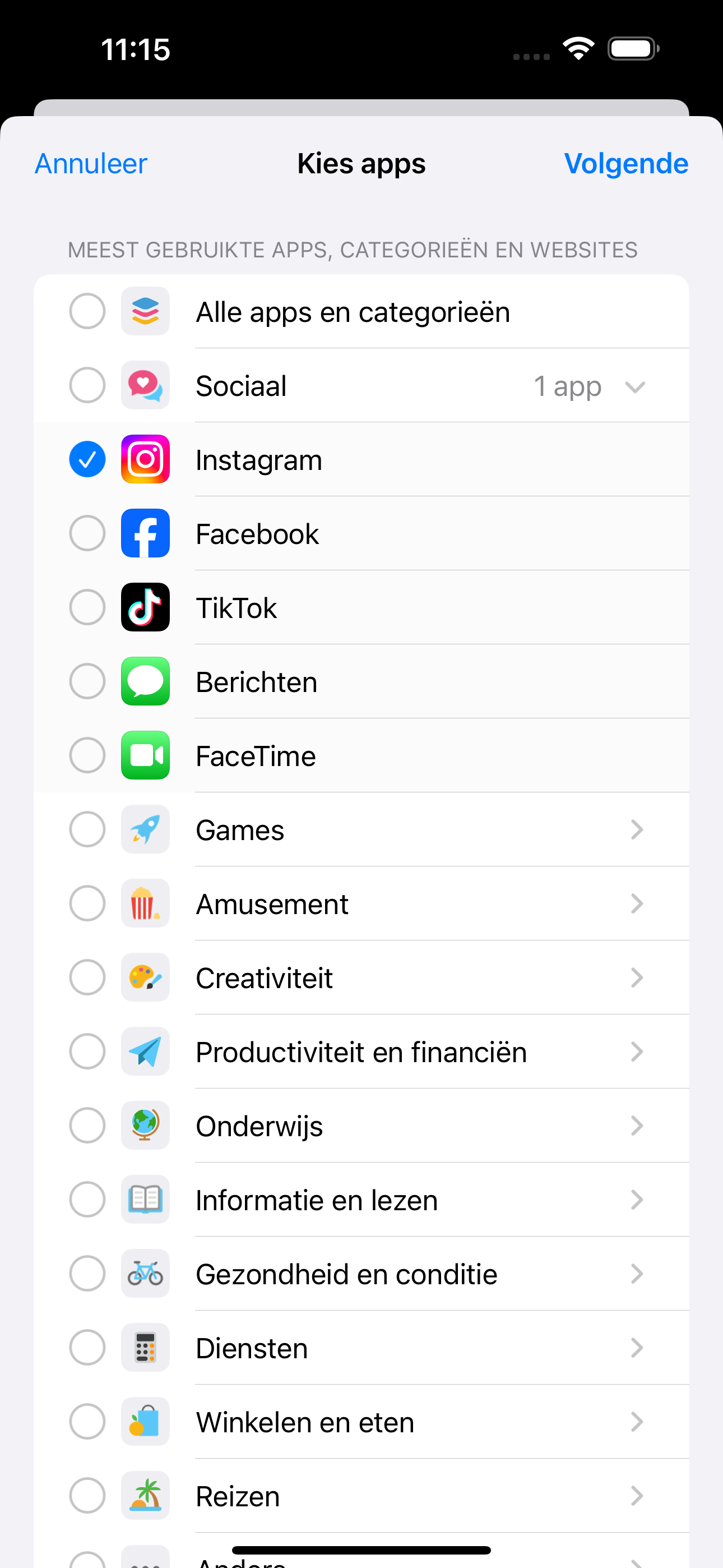
Task: Tap the palette icon for Creativiteit
Action: [x=145, y=977]
